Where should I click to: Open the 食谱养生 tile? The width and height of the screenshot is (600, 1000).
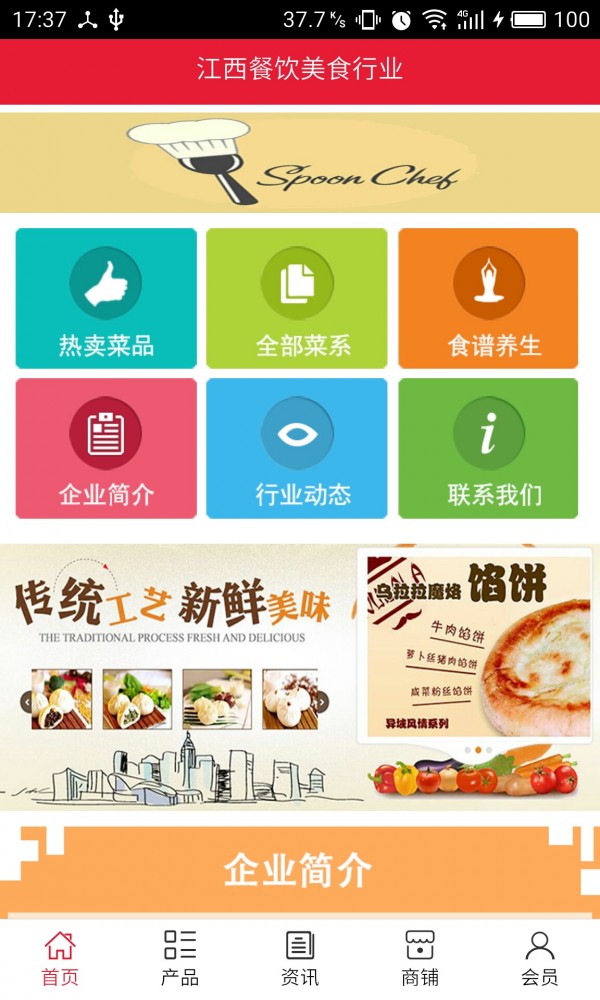[488, 298]
